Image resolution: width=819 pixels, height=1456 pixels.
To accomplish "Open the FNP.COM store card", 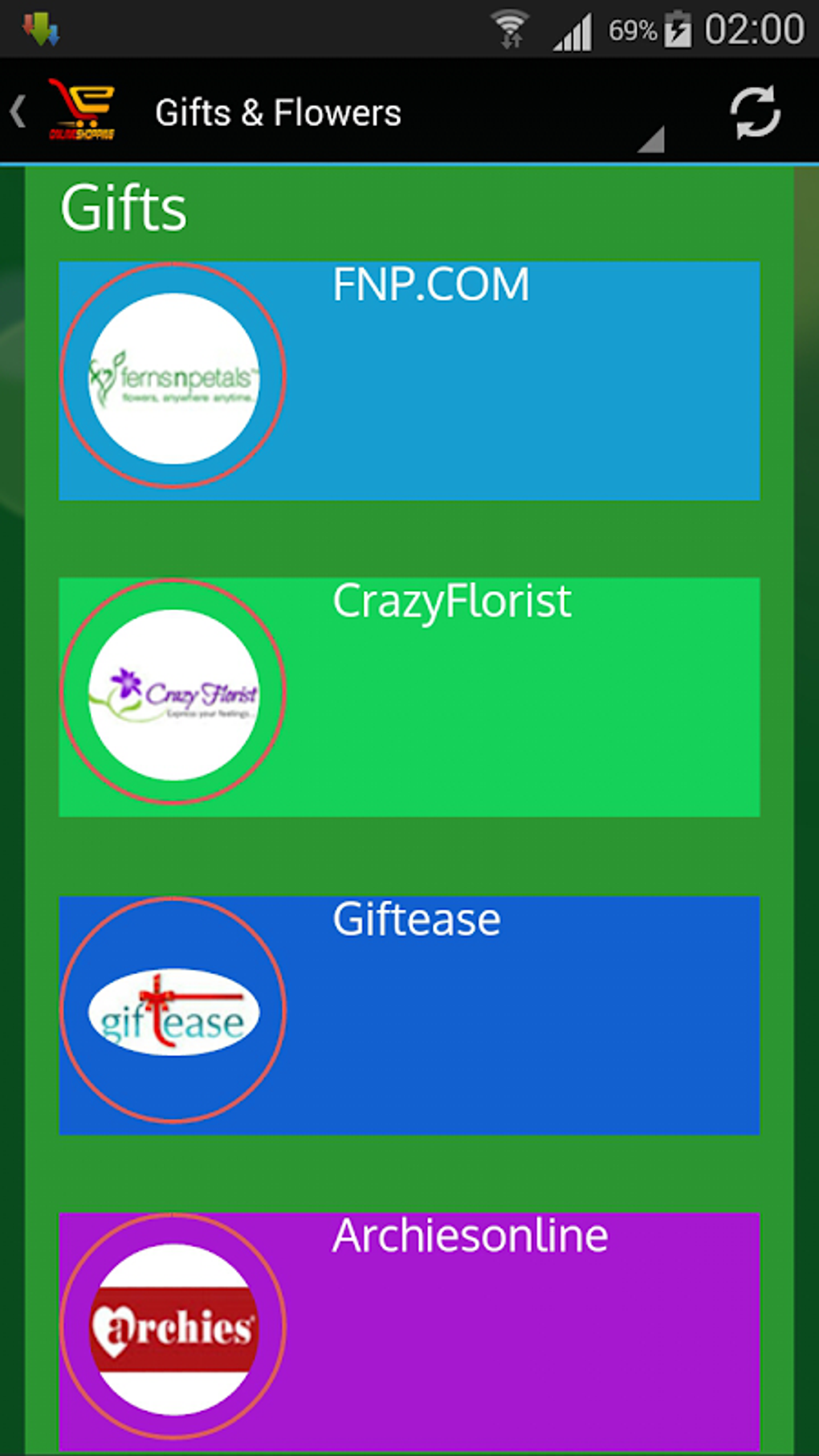I will click(409, 381).
